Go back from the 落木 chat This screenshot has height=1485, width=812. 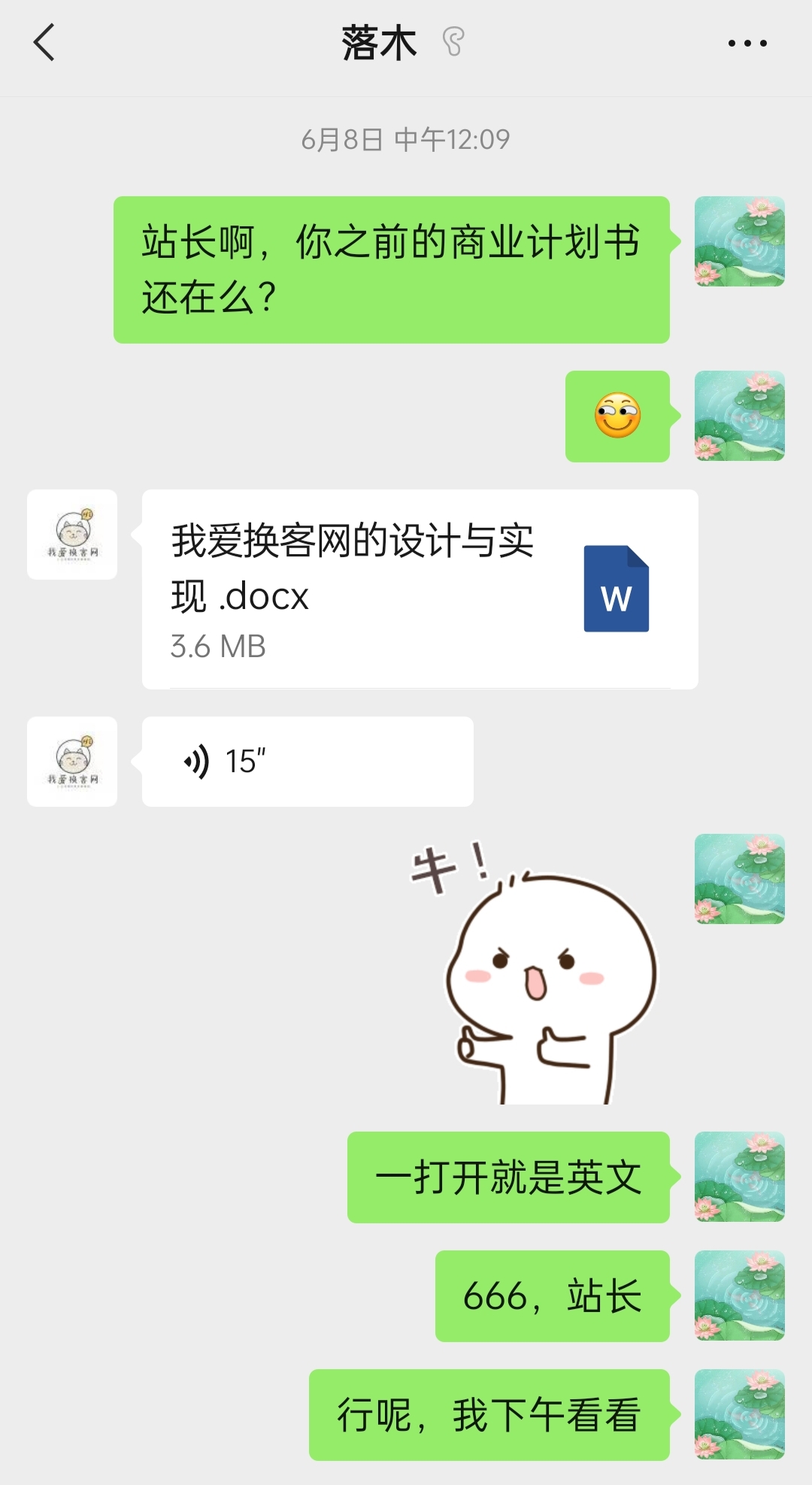coord(45,43)
